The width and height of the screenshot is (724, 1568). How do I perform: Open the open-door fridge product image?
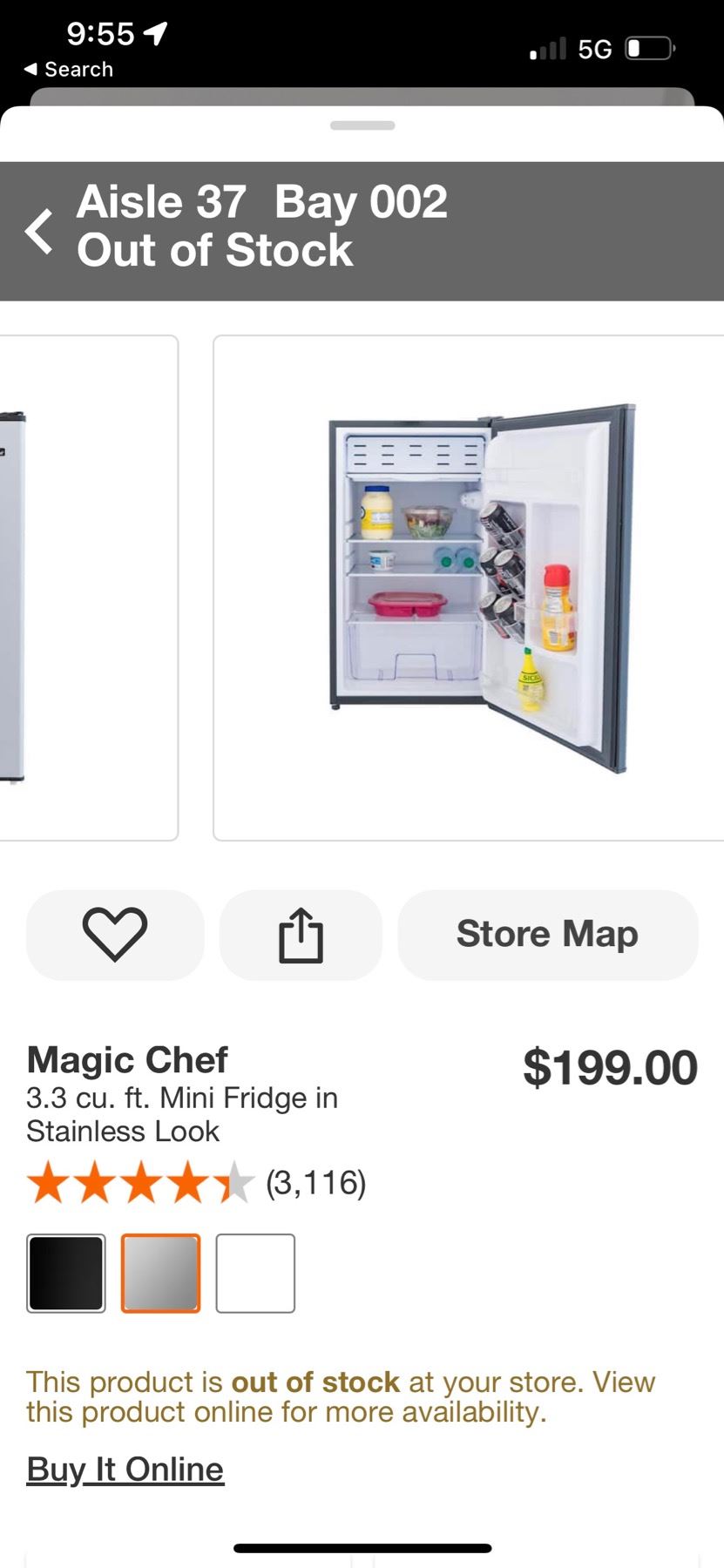click(470, 588)
